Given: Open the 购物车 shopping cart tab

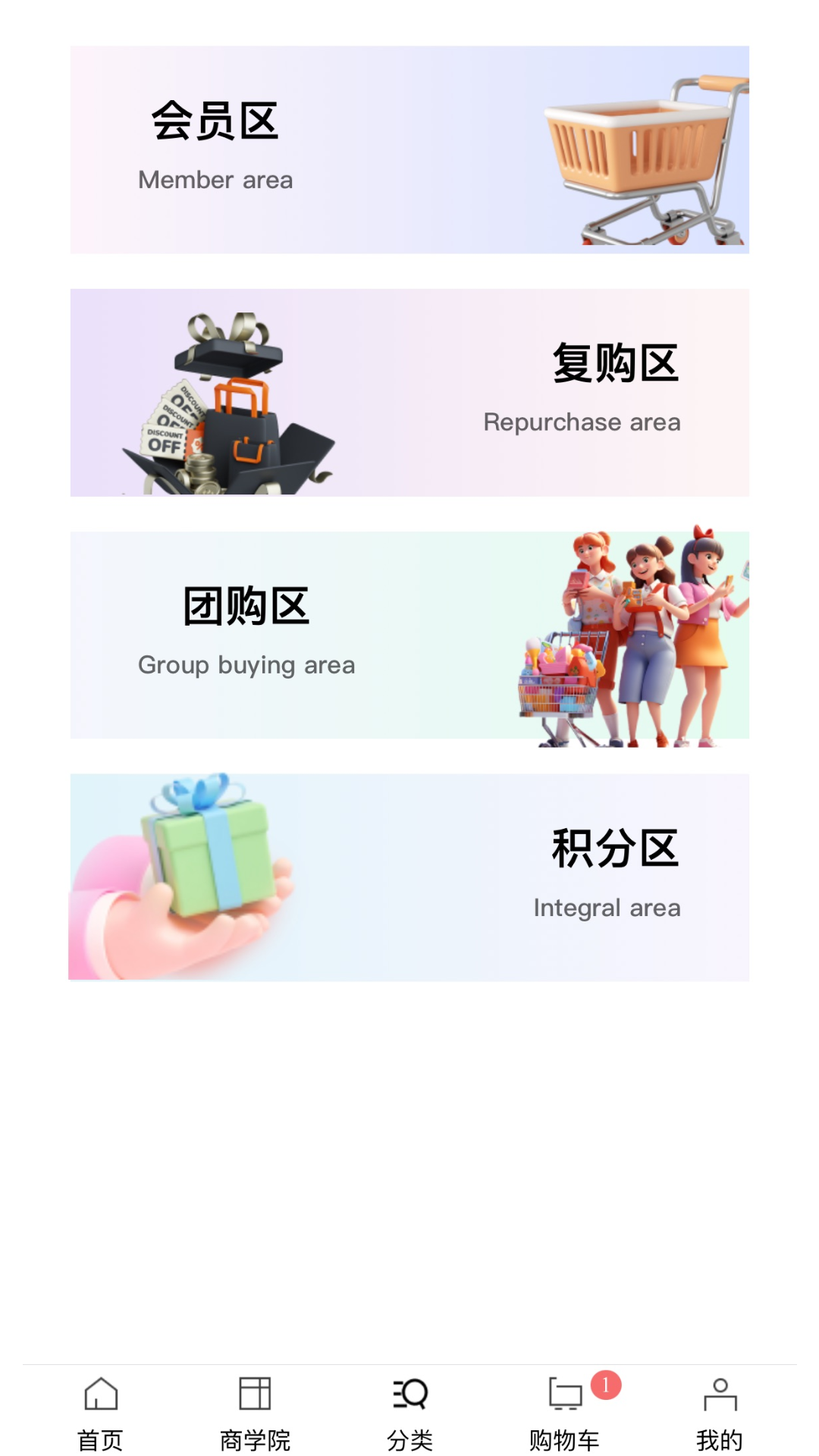Looking at the screenshot, I should tap(565, 1413).
